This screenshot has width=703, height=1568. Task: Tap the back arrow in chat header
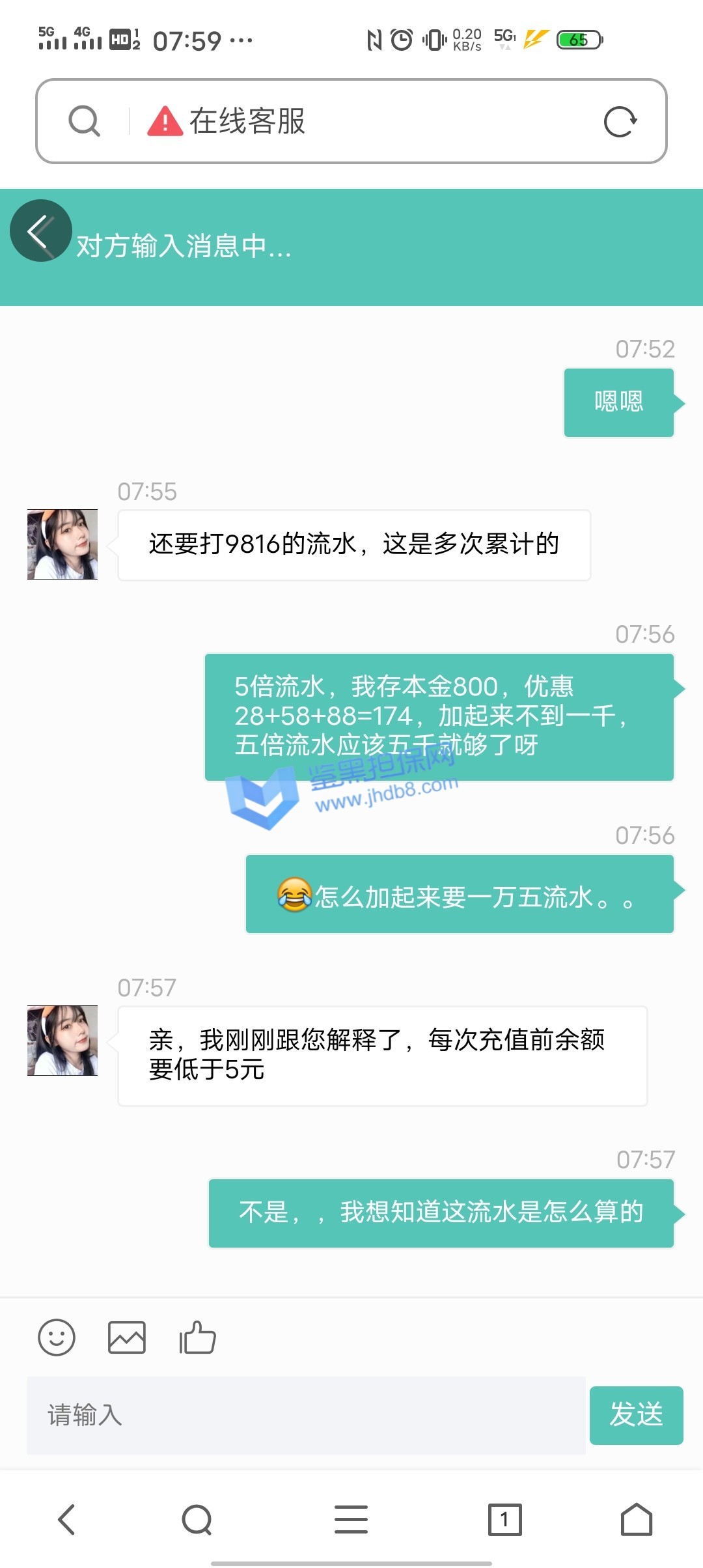tap(40, 231)
